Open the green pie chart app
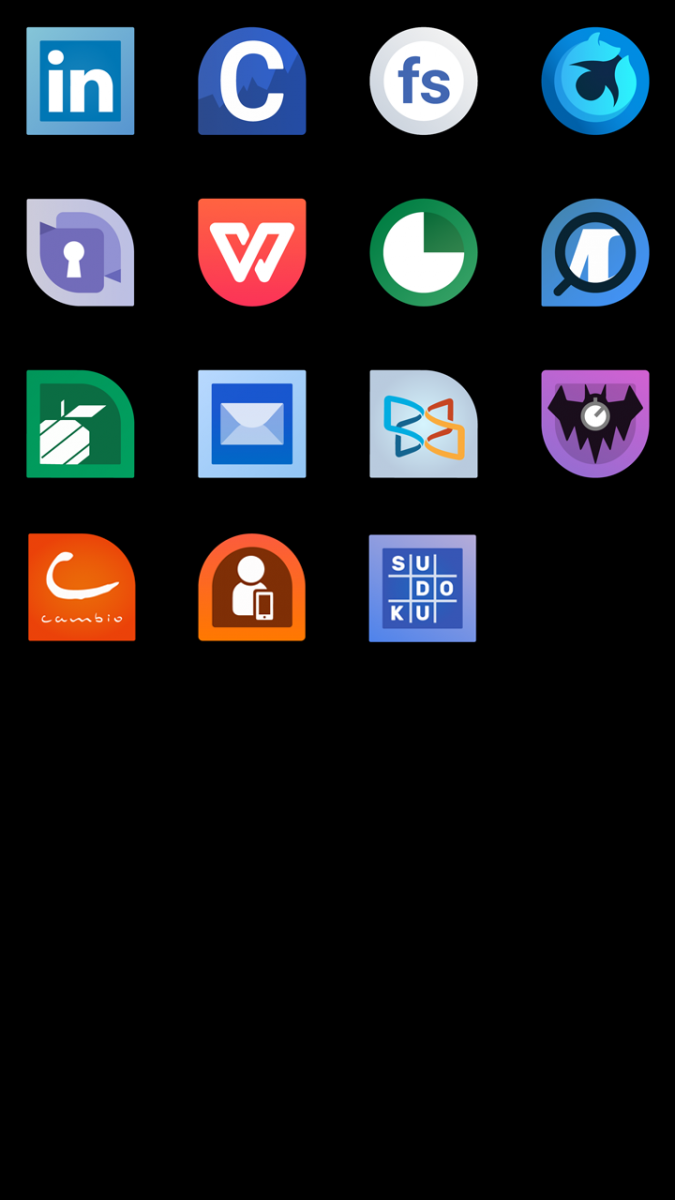Viewport: 675px width, 1200px height. point(424,253)
